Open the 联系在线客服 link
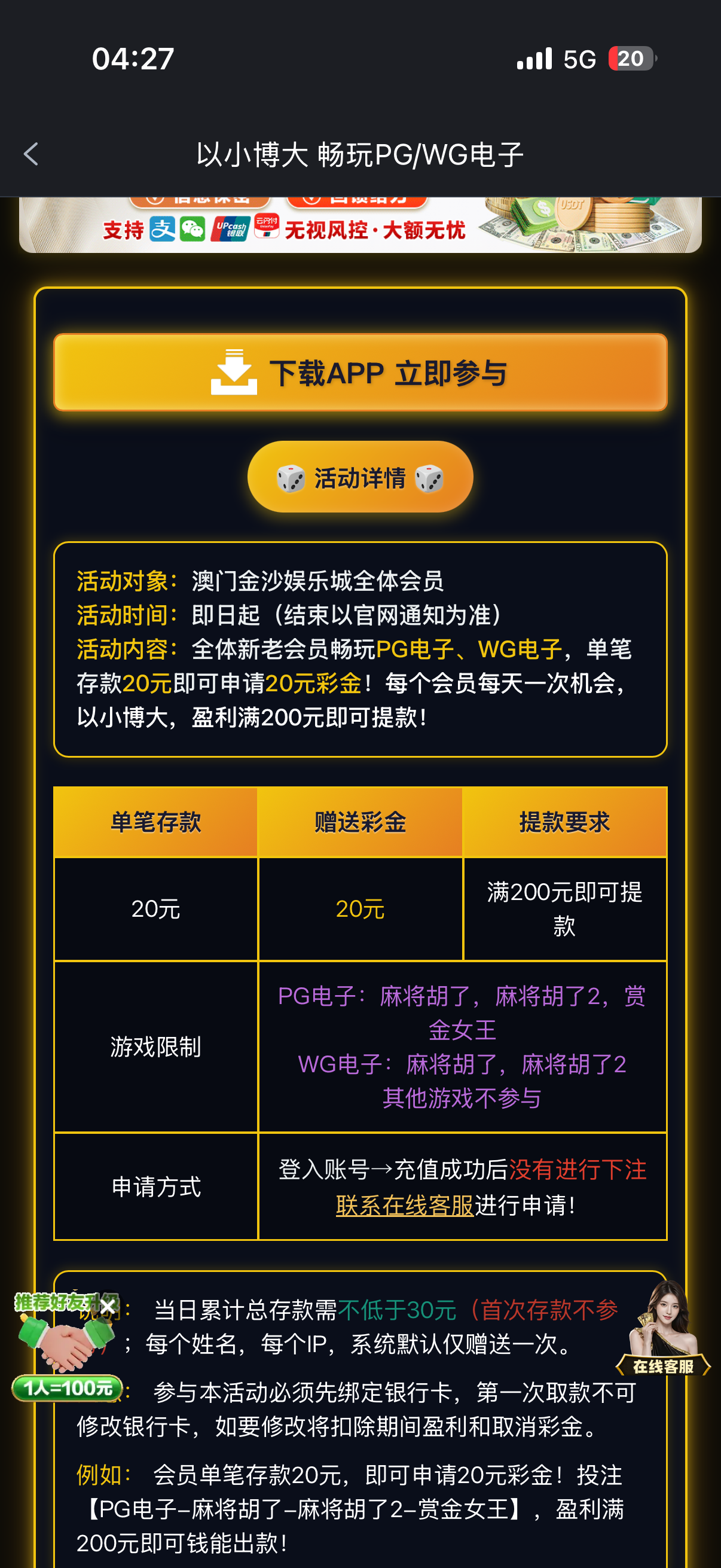This screenshot has width=721, height=1568. pyautogui.click(x=405, y=1205)
